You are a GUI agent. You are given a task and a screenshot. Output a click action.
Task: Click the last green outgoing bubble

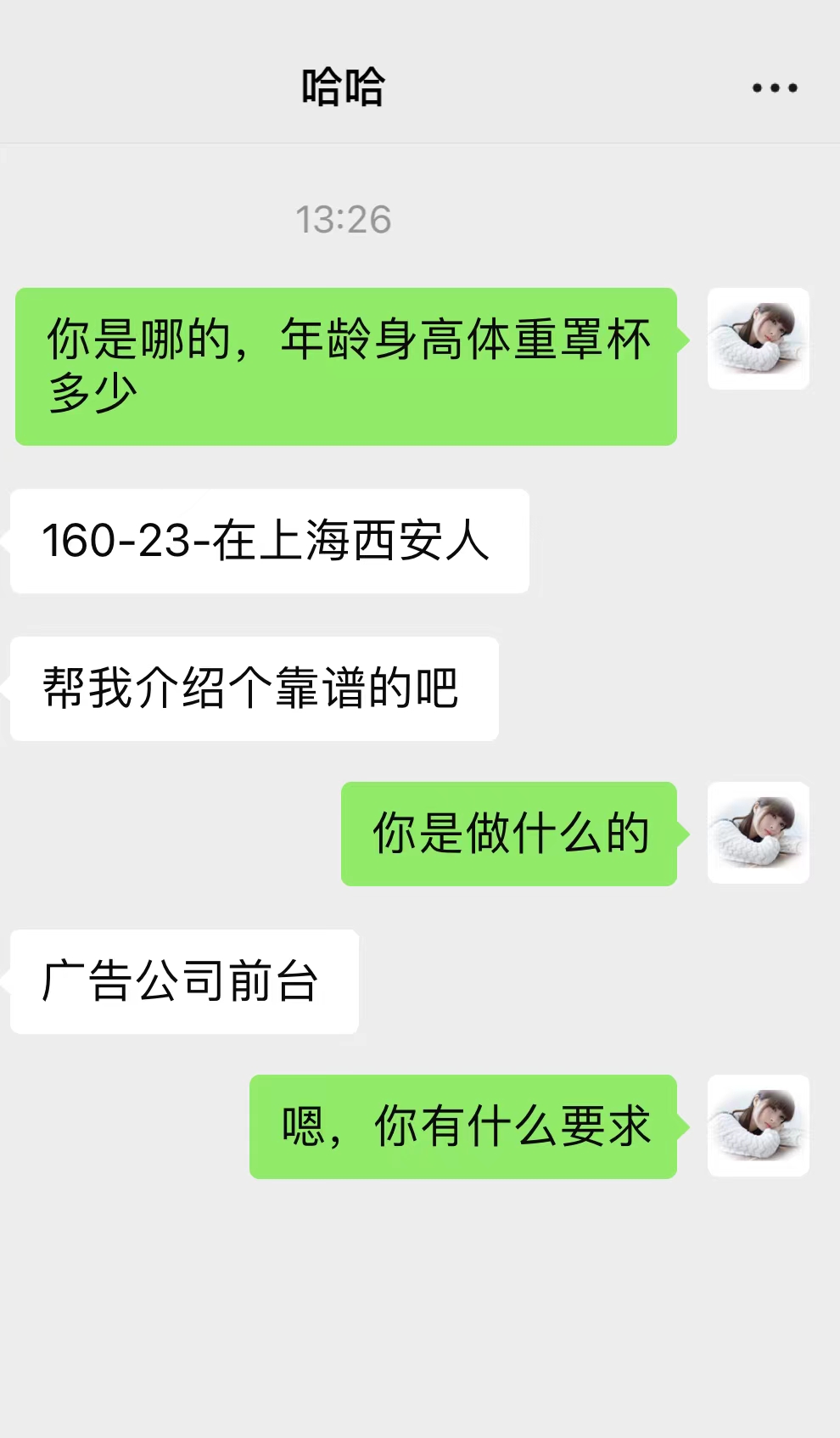462,1126
